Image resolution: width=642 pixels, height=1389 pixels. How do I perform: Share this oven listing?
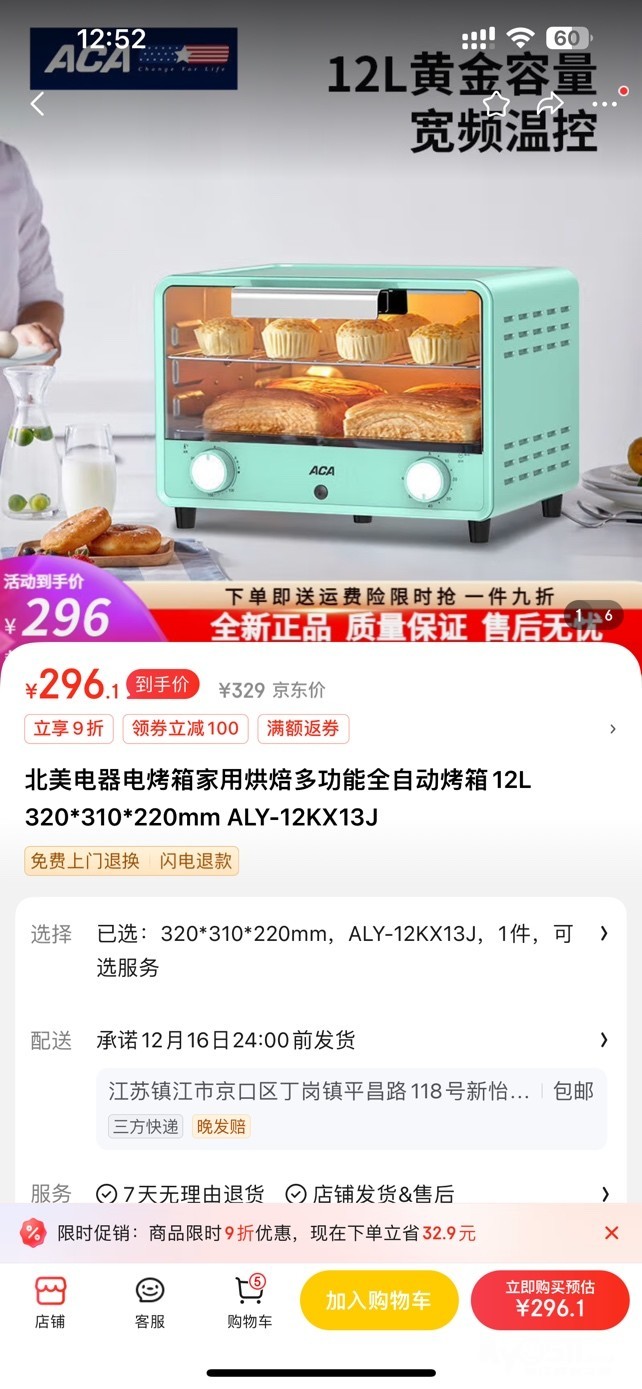coord(550,104)
